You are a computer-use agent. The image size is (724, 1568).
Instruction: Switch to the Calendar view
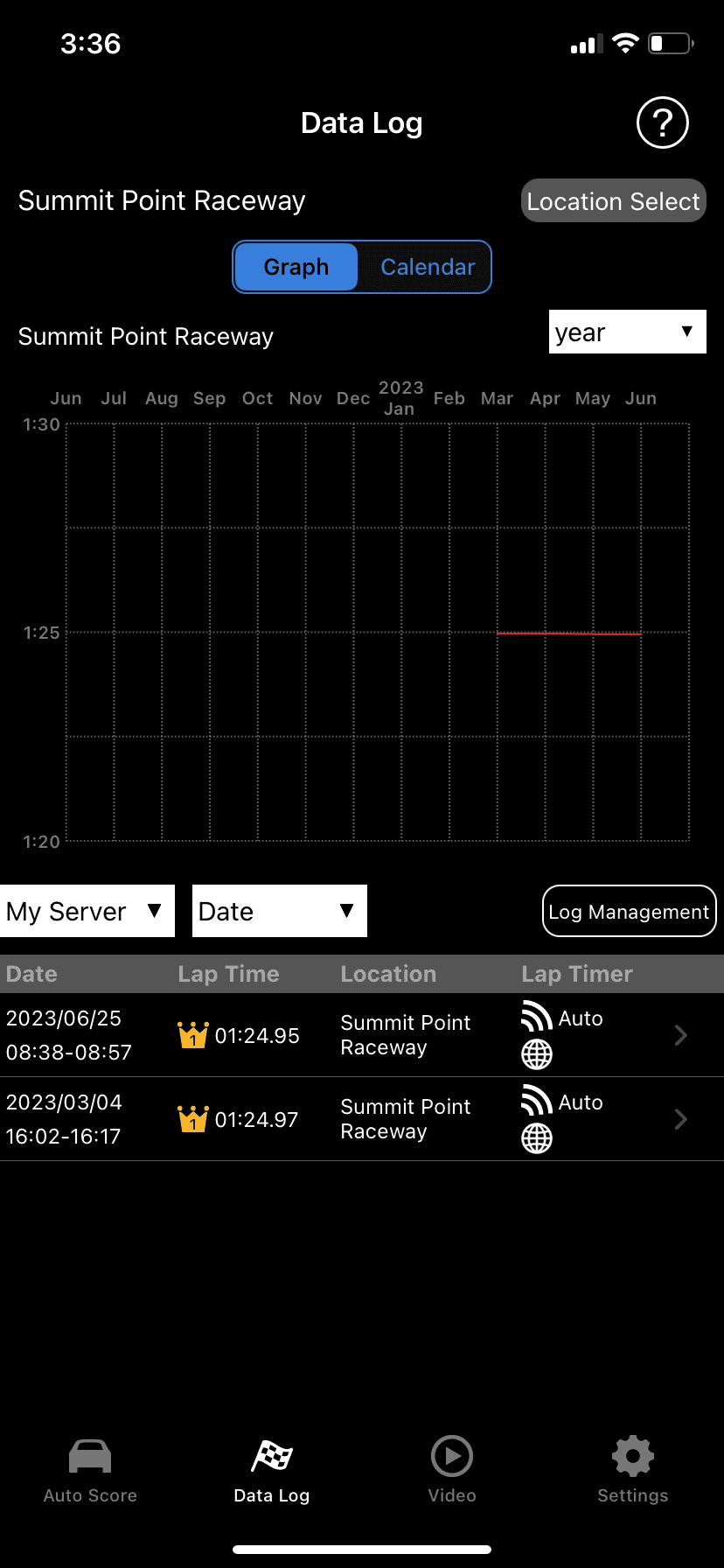pos(427,267)
